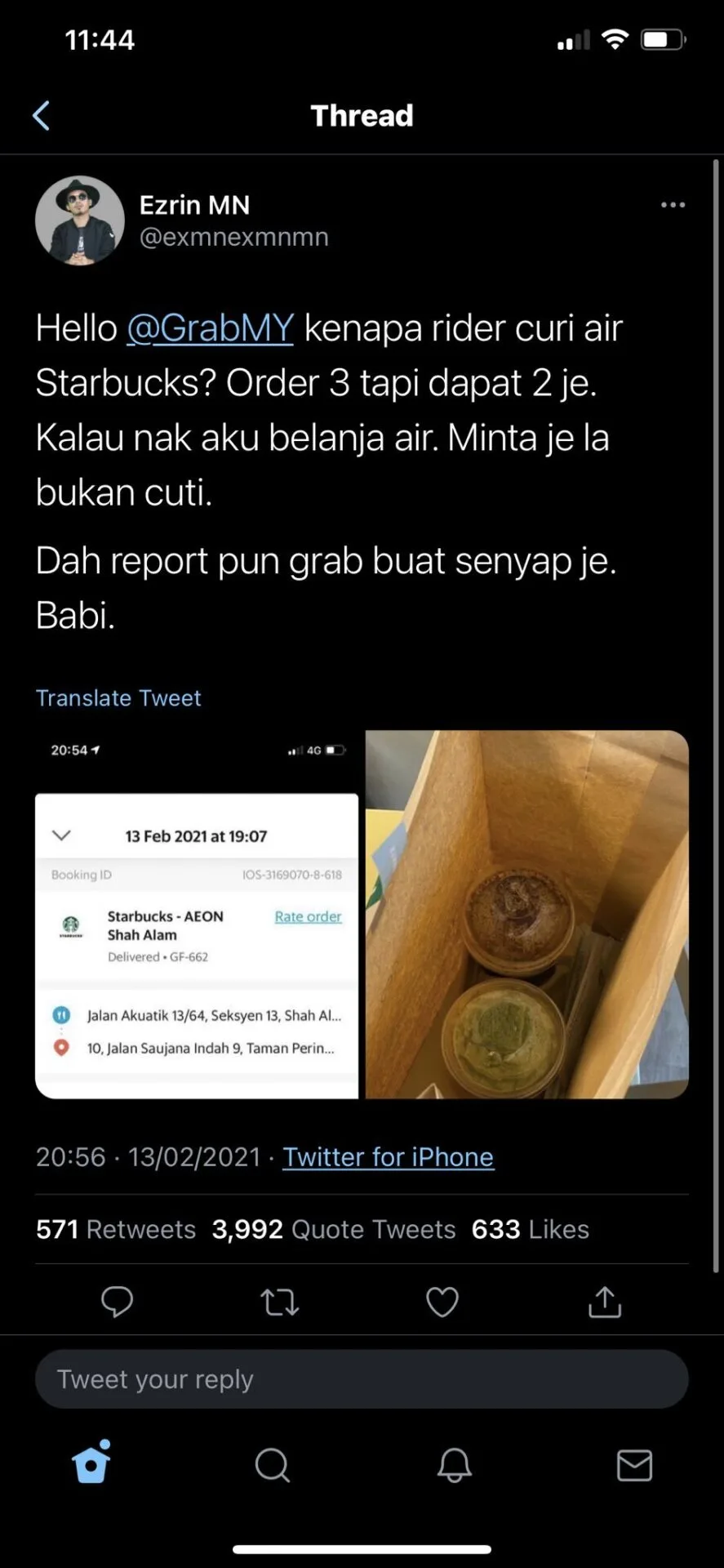Viewport: 724px width, 1568px height.
Task: Switch to the Home tab
Action: 91,1463
